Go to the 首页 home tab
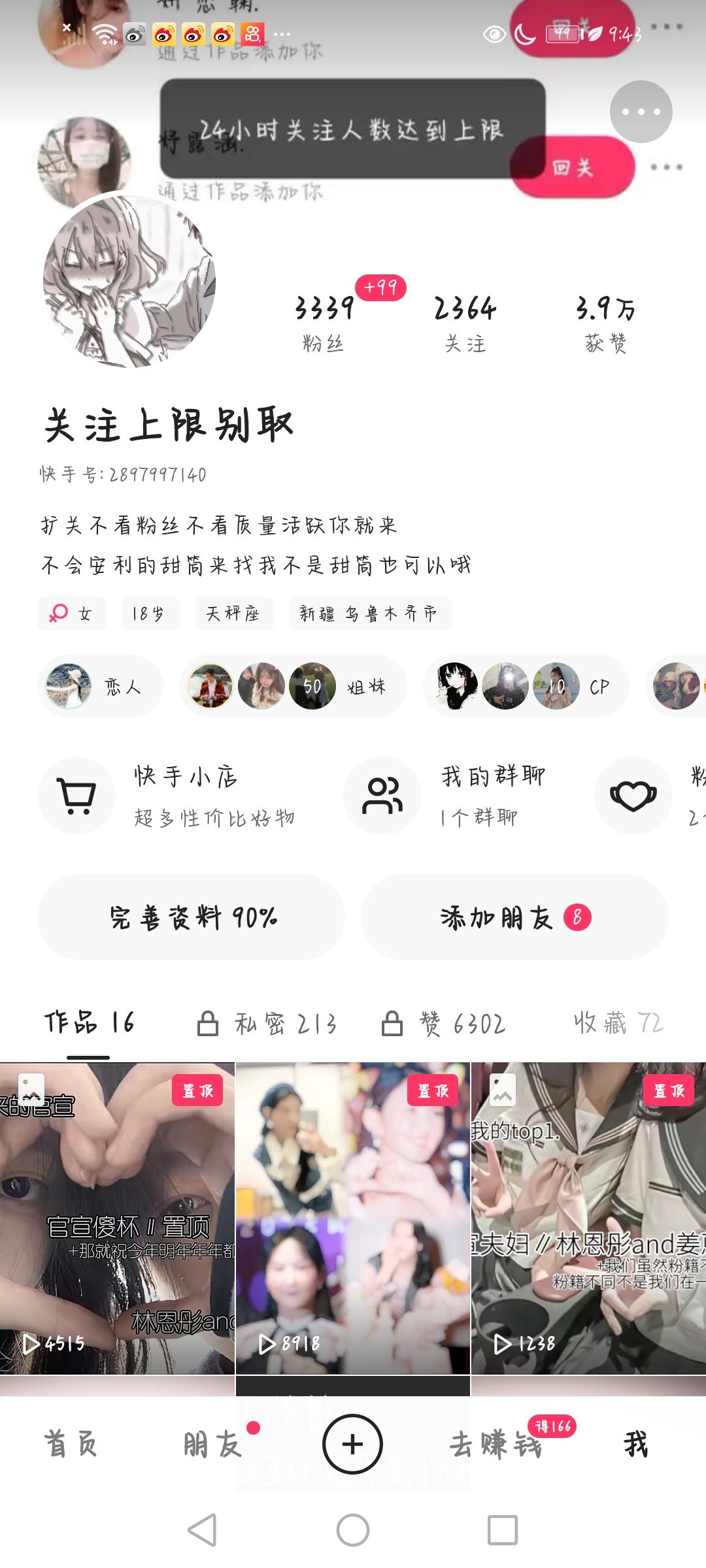706x1568 pixels. (x=71, y=1444)
